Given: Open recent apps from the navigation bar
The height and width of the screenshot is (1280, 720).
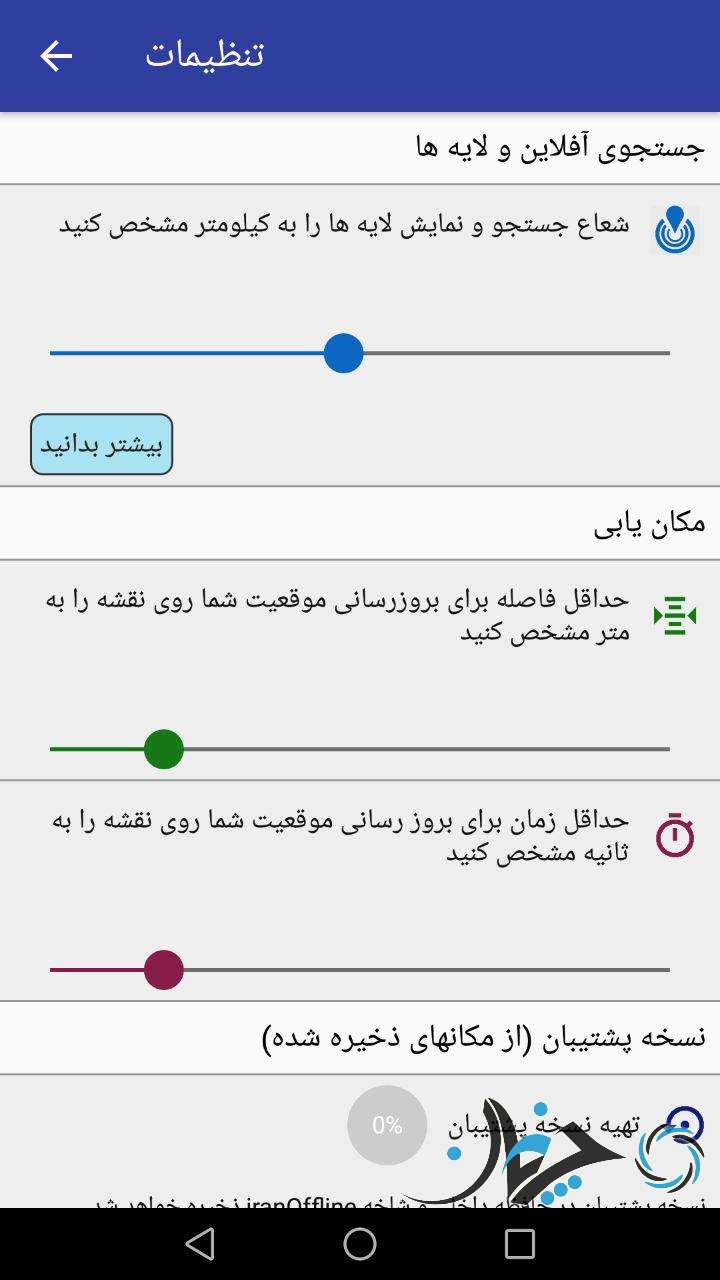Looking at the screenshot, I should [519, 1244].
